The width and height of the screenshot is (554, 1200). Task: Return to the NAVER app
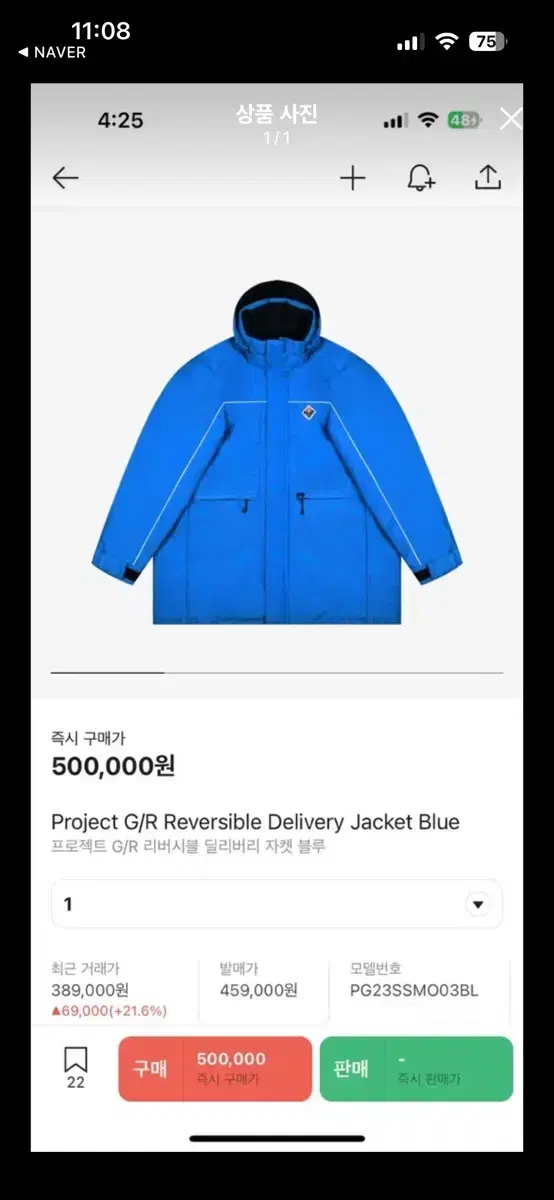pyautogui.click(x=52, y=53)
